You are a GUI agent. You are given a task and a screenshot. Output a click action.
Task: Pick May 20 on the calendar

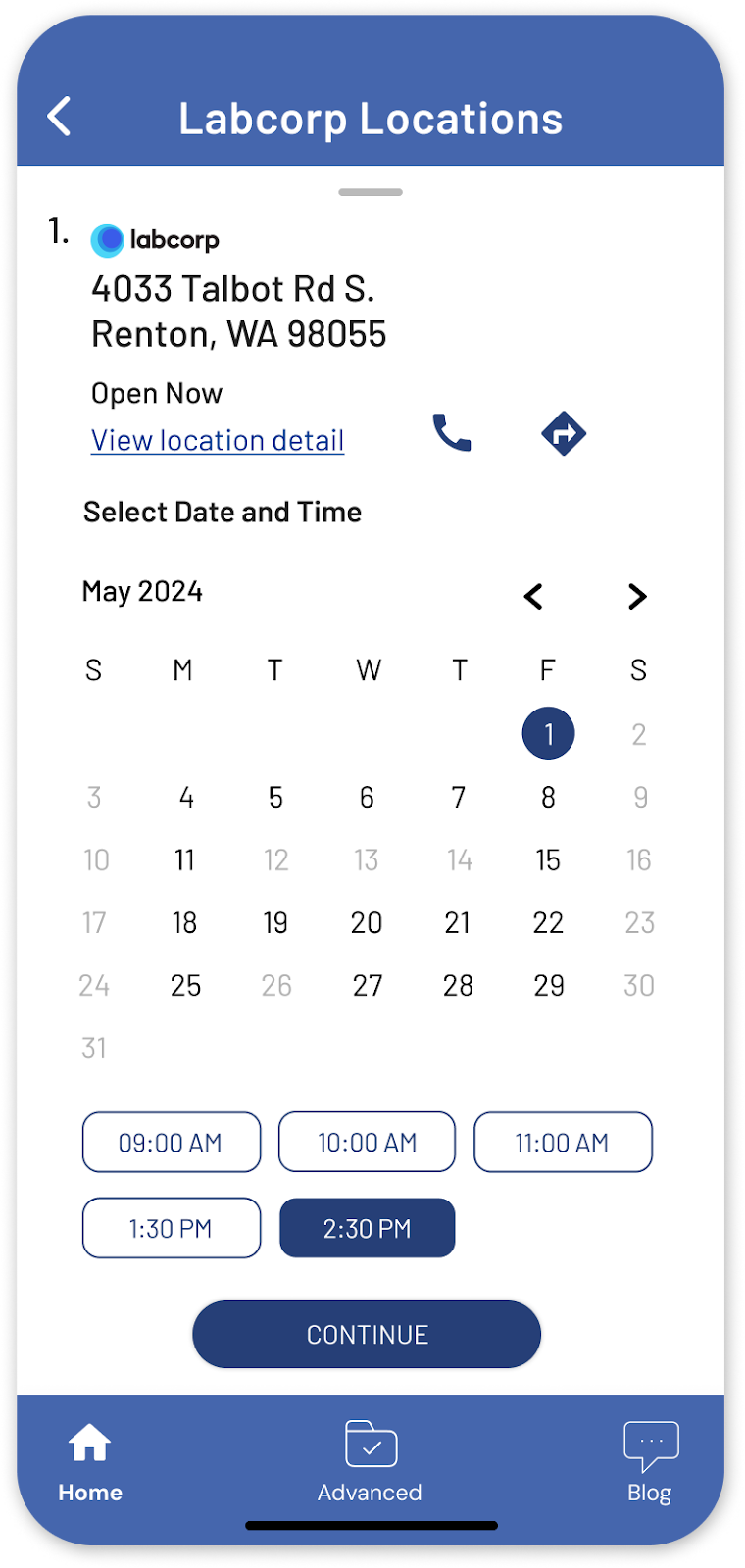[367, 922]
